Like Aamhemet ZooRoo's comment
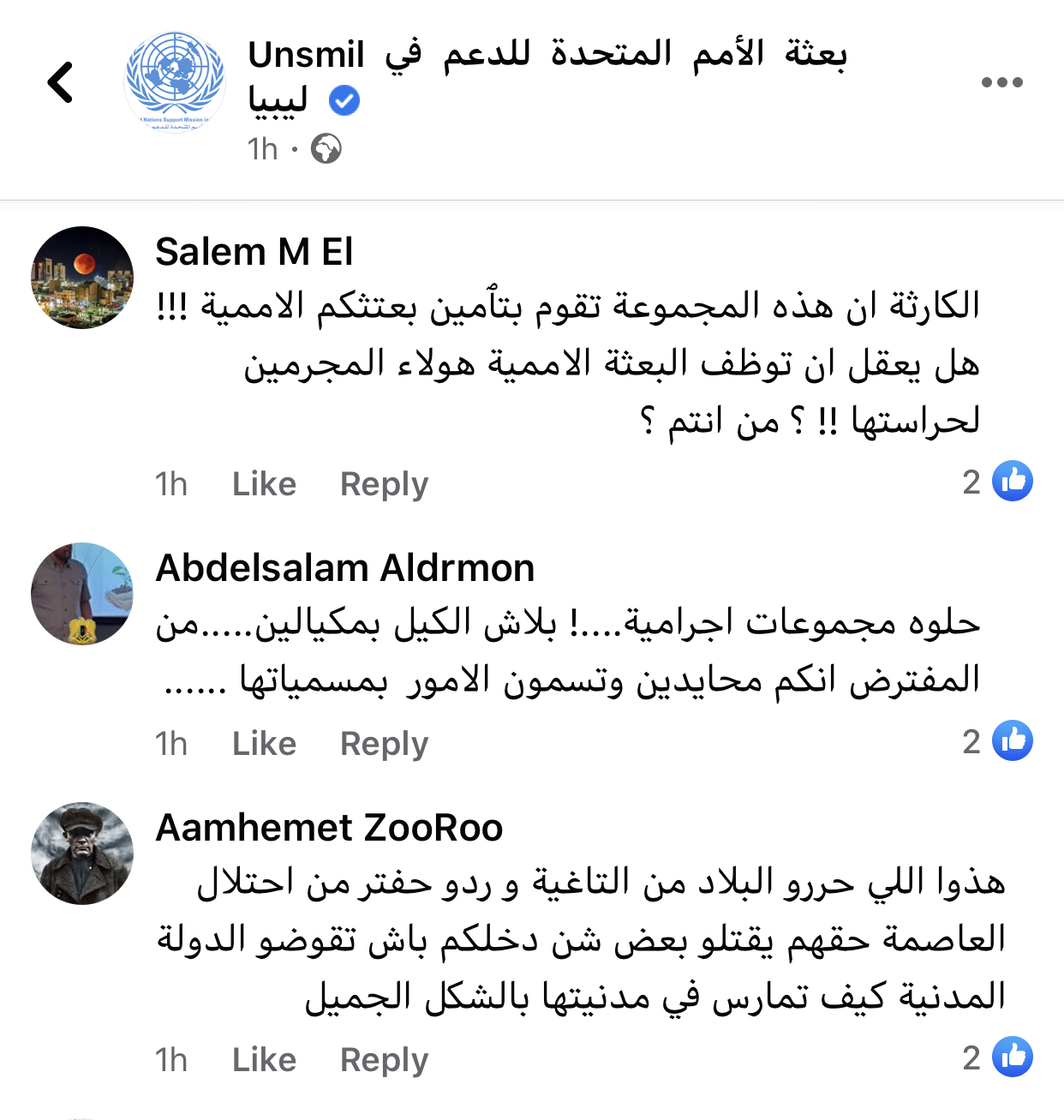 coord(264,1060)
